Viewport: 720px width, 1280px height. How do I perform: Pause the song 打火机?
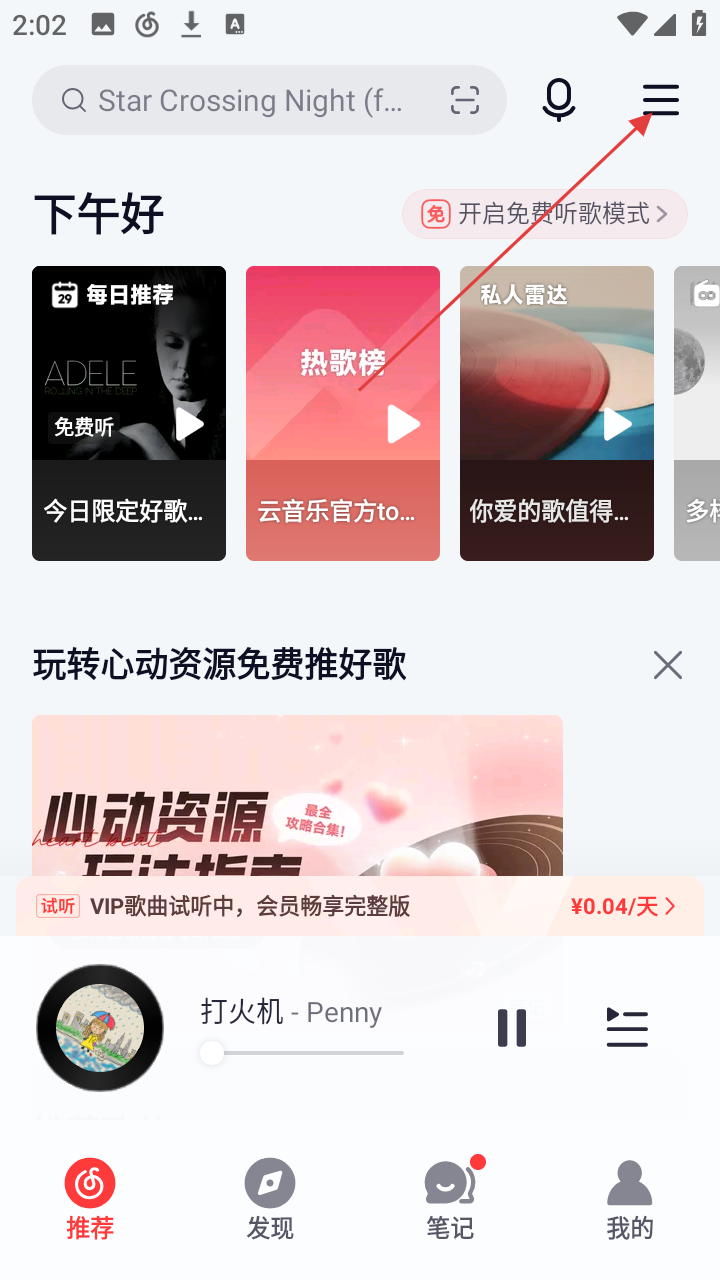tap(511, 1028)
